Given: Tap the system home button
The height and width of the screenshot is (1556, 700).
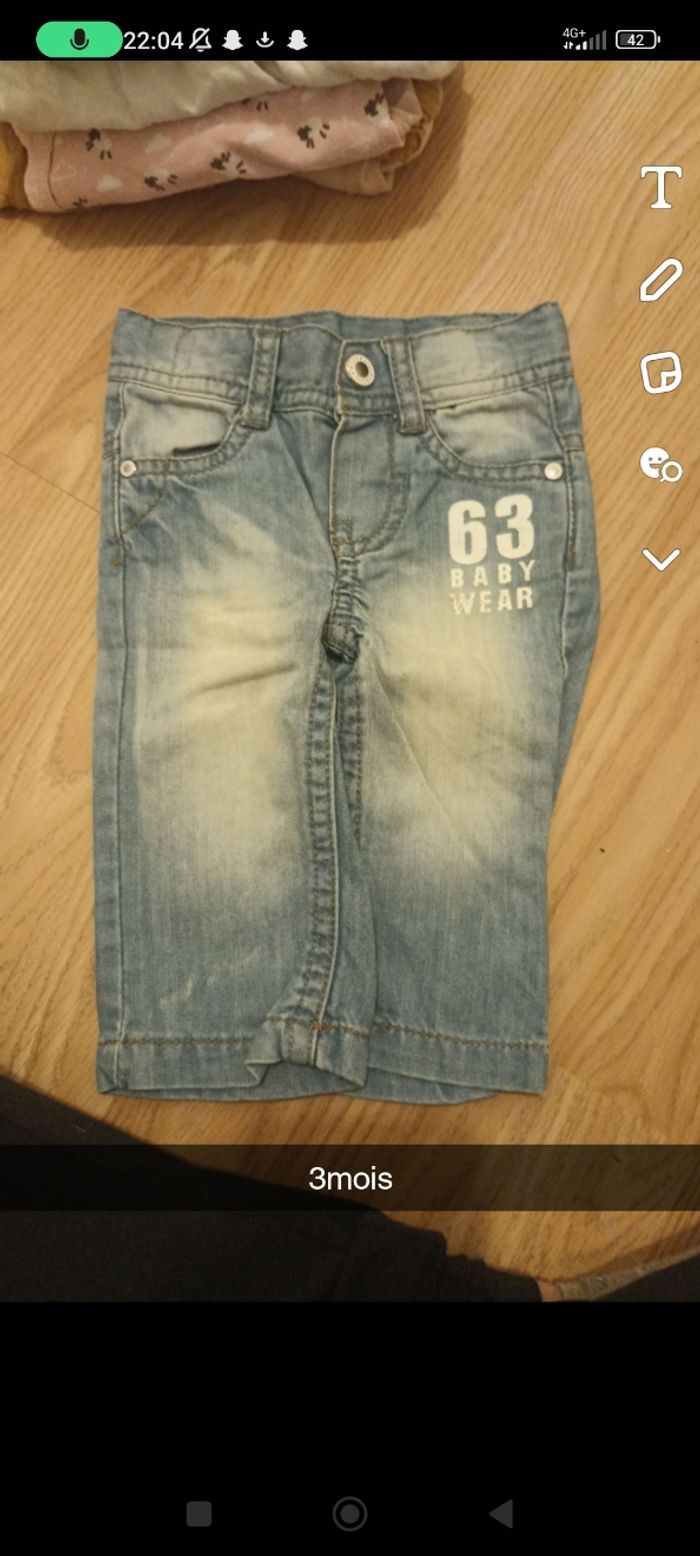Looking at the screenshot, I should click(350, 1513).
